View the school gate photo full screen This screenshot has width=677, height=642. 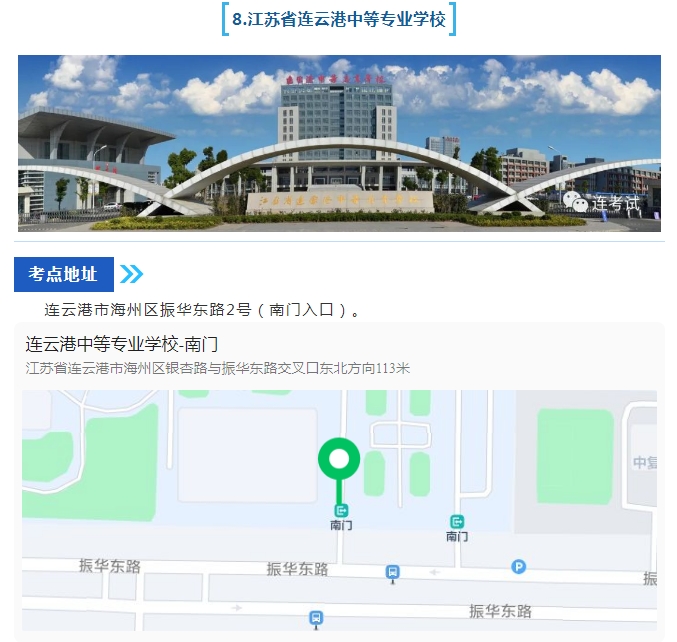click(339, 143)
